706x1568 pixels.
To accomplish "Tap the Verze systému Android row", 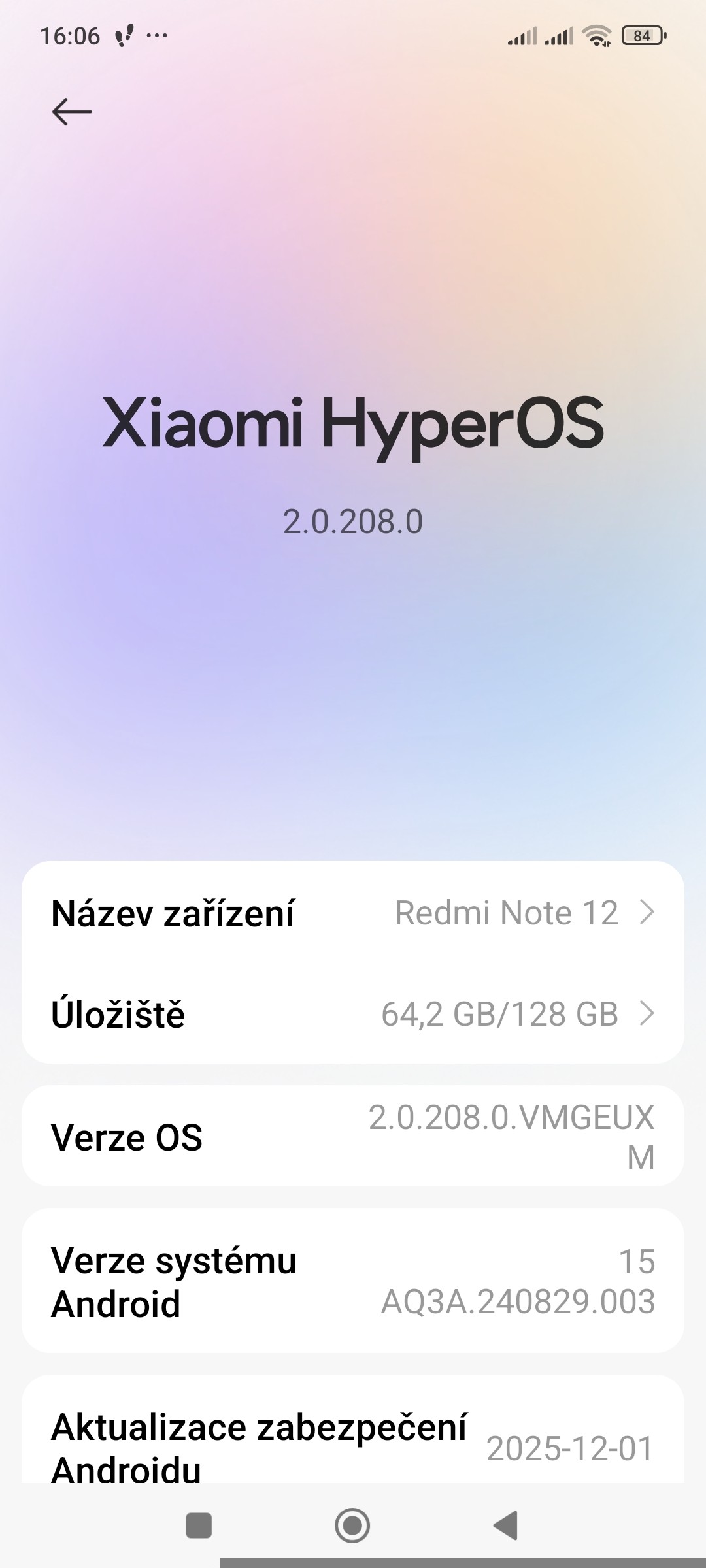I will click(x=353, y=1282).
